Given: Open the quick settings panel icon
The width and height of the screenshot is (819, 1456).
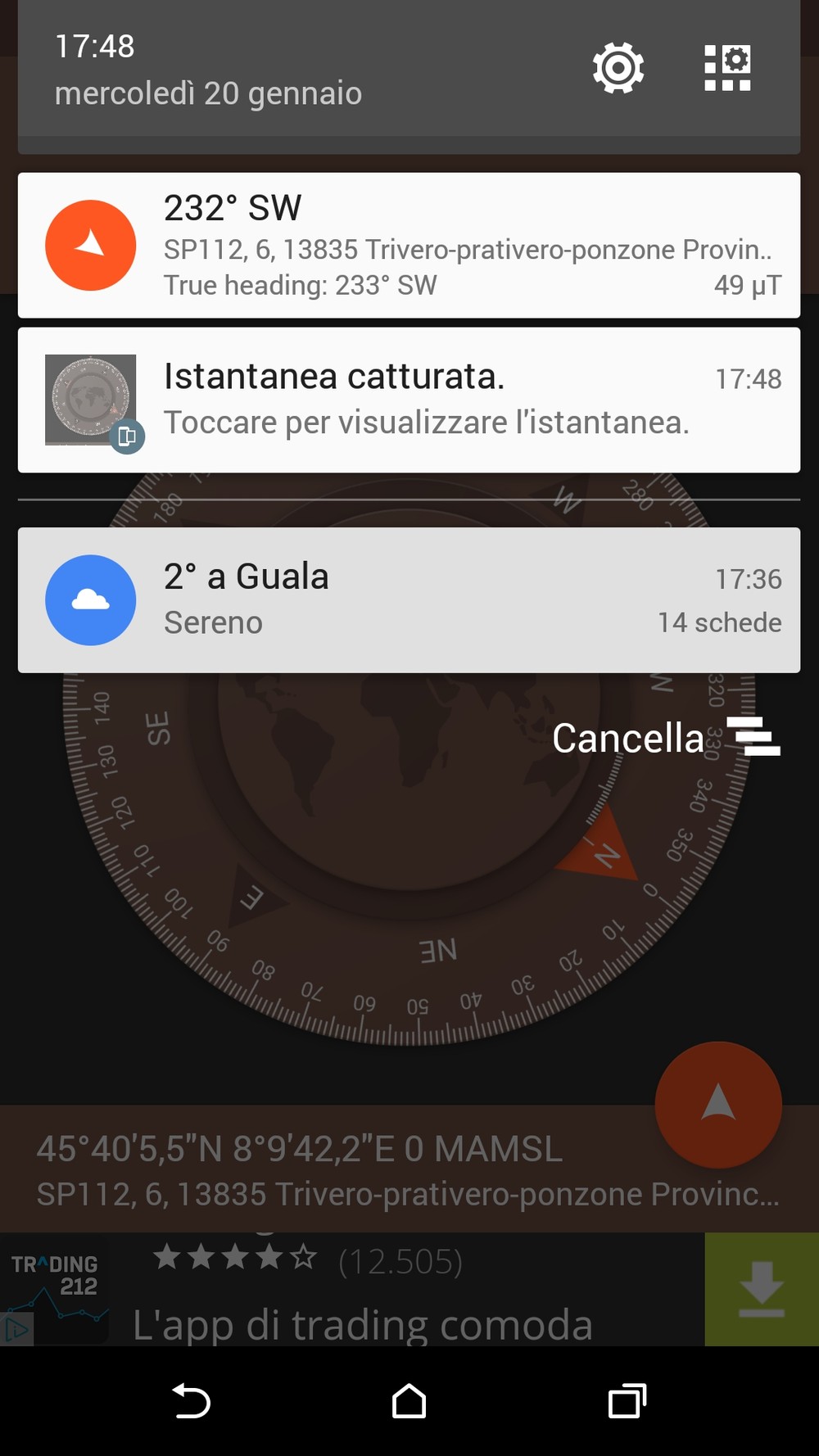Looking at the screenshot, I should [x=727, y=68].
